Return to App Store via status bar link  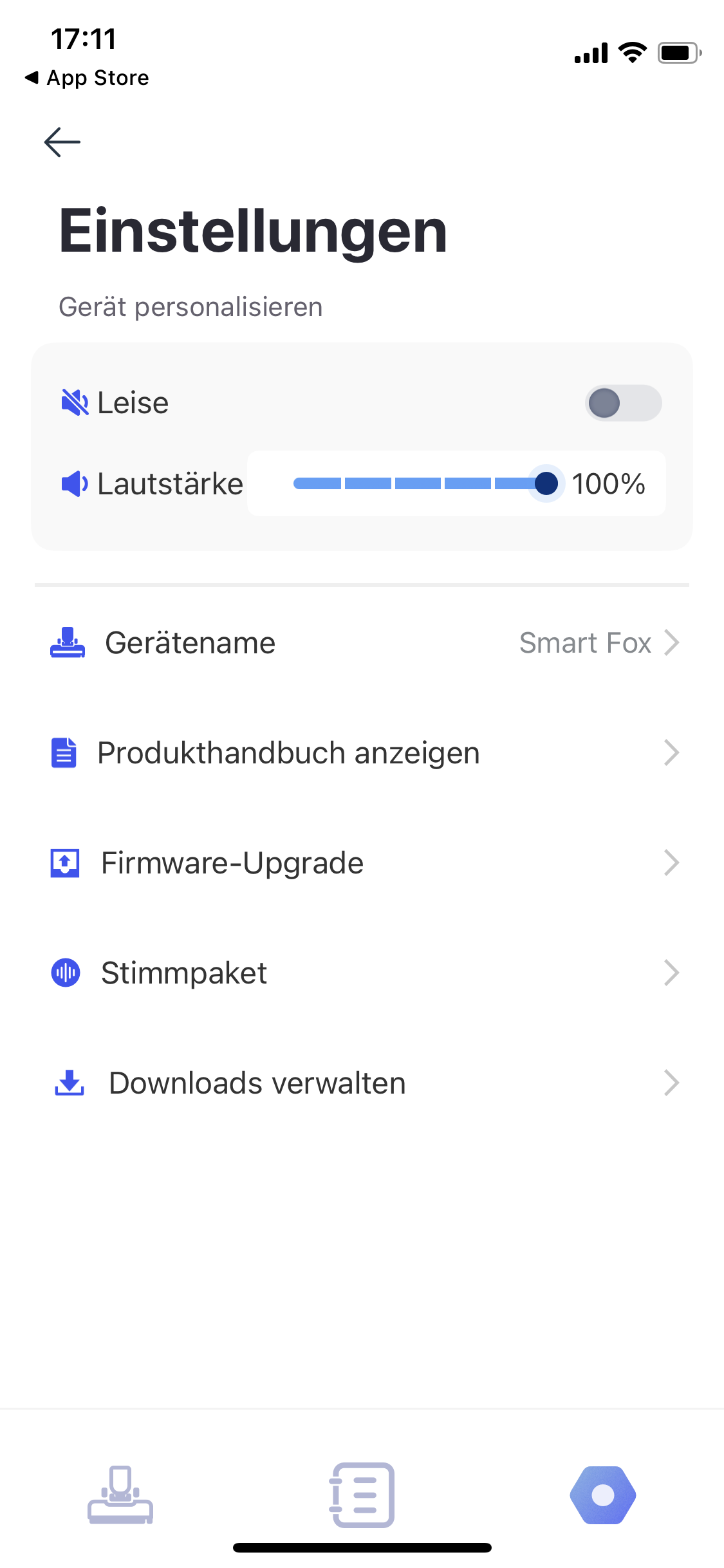coord(87,77)
